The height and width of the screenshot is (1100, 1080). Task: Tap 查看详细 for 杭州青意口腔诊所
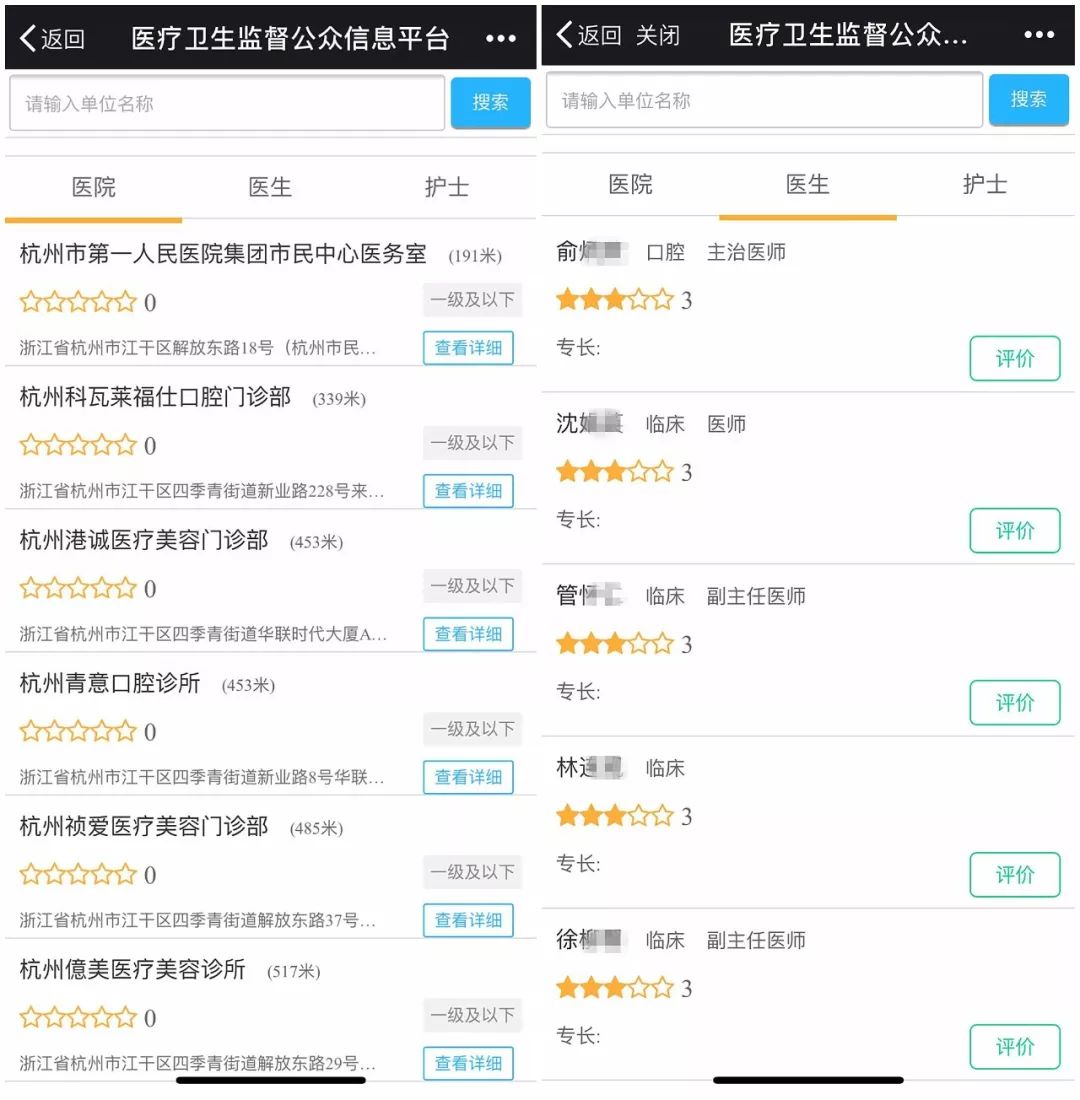pyautogui.click(x=468, y=777)
